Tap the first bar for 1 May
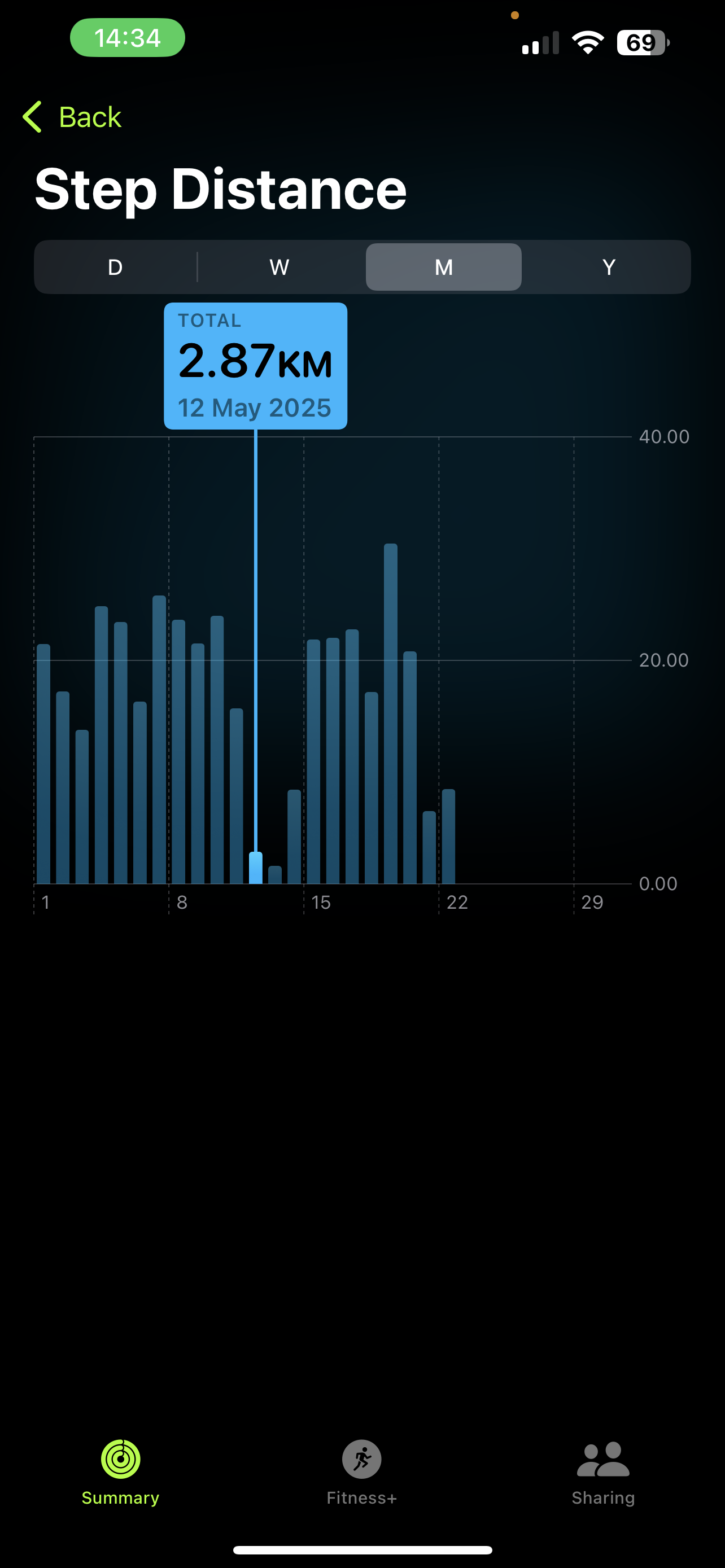Viewport: 725px width, 1568px height. [43, 764]
